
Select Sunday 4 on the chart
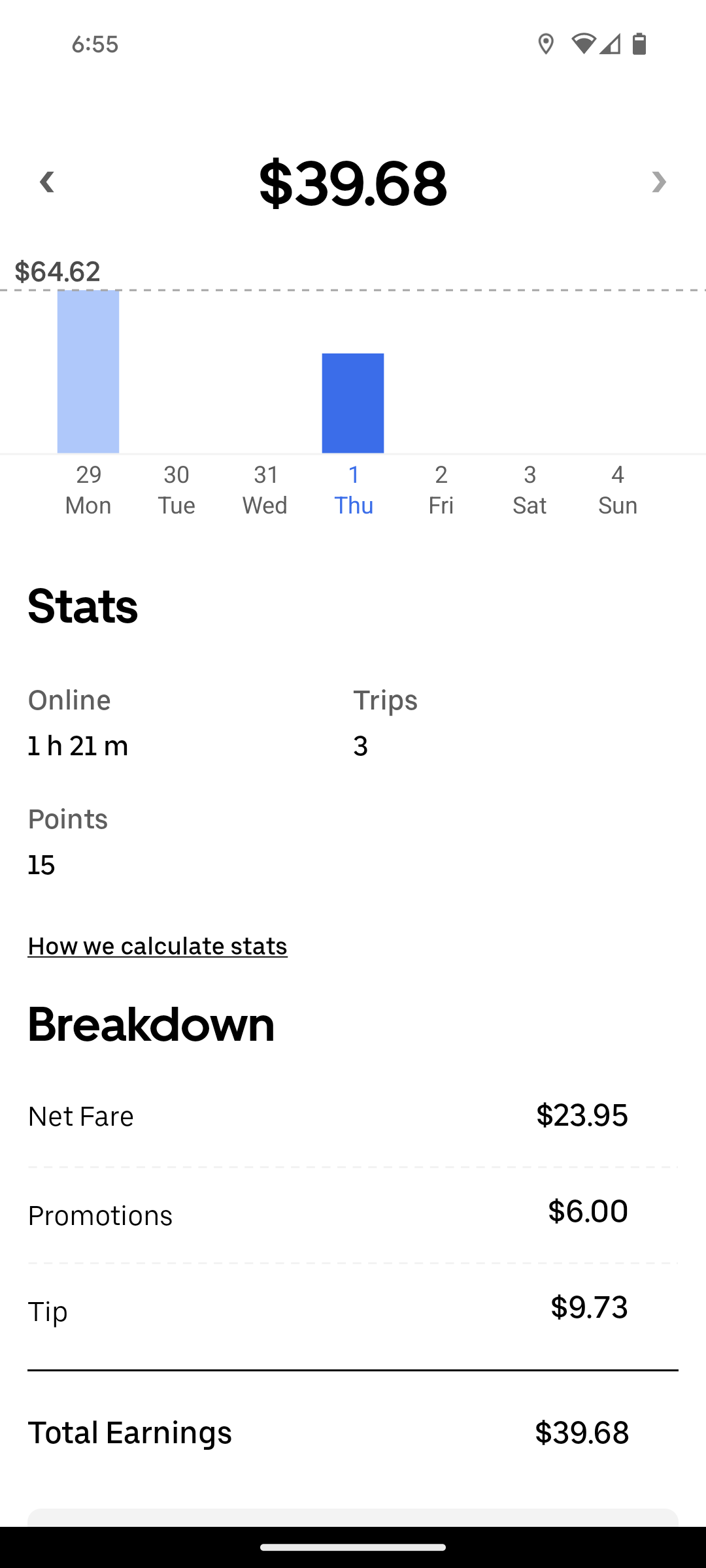click(x=618, y=489)
